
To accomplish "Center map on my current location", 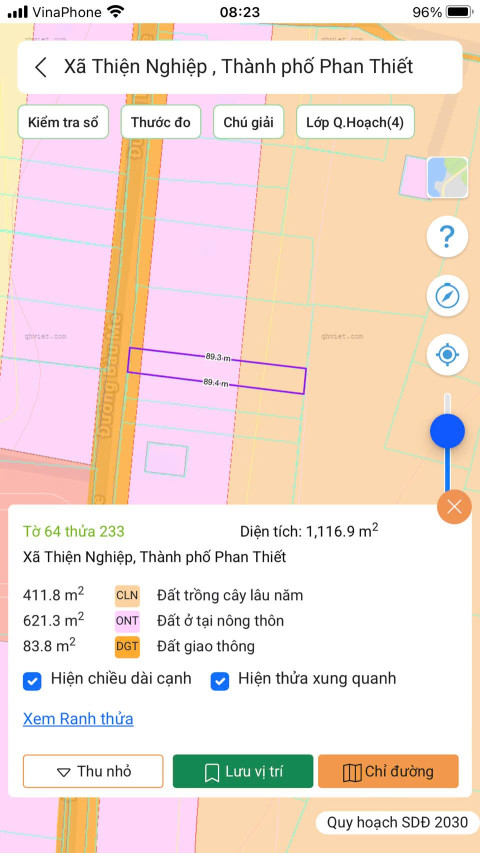I will tap(447, 355).
